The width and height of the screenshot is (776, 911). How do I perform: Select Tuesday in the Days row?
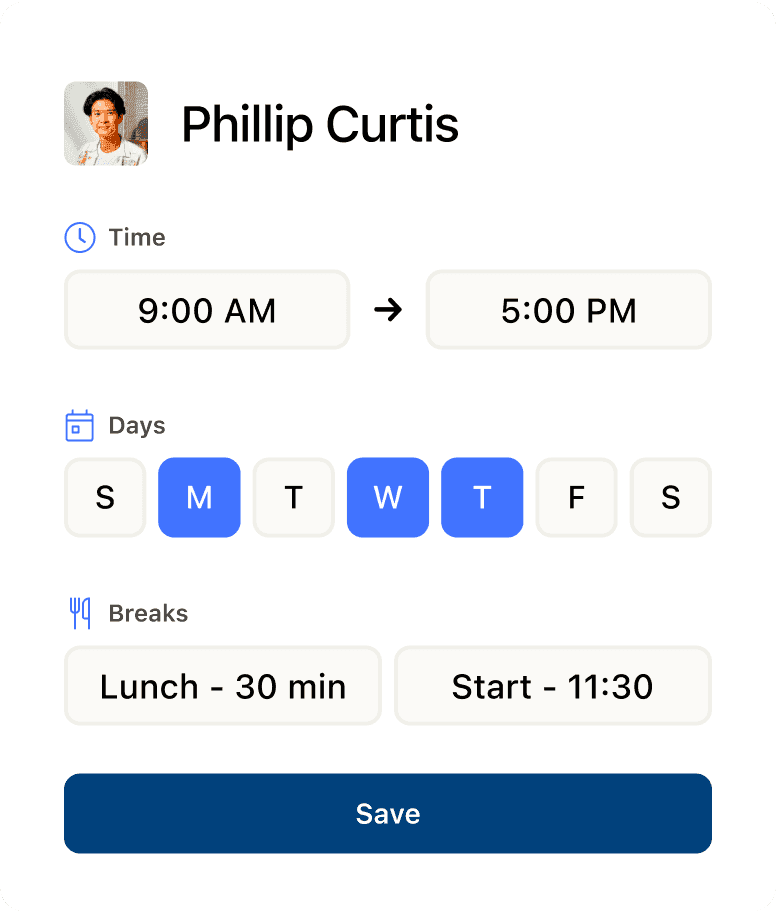coord(293,497)
